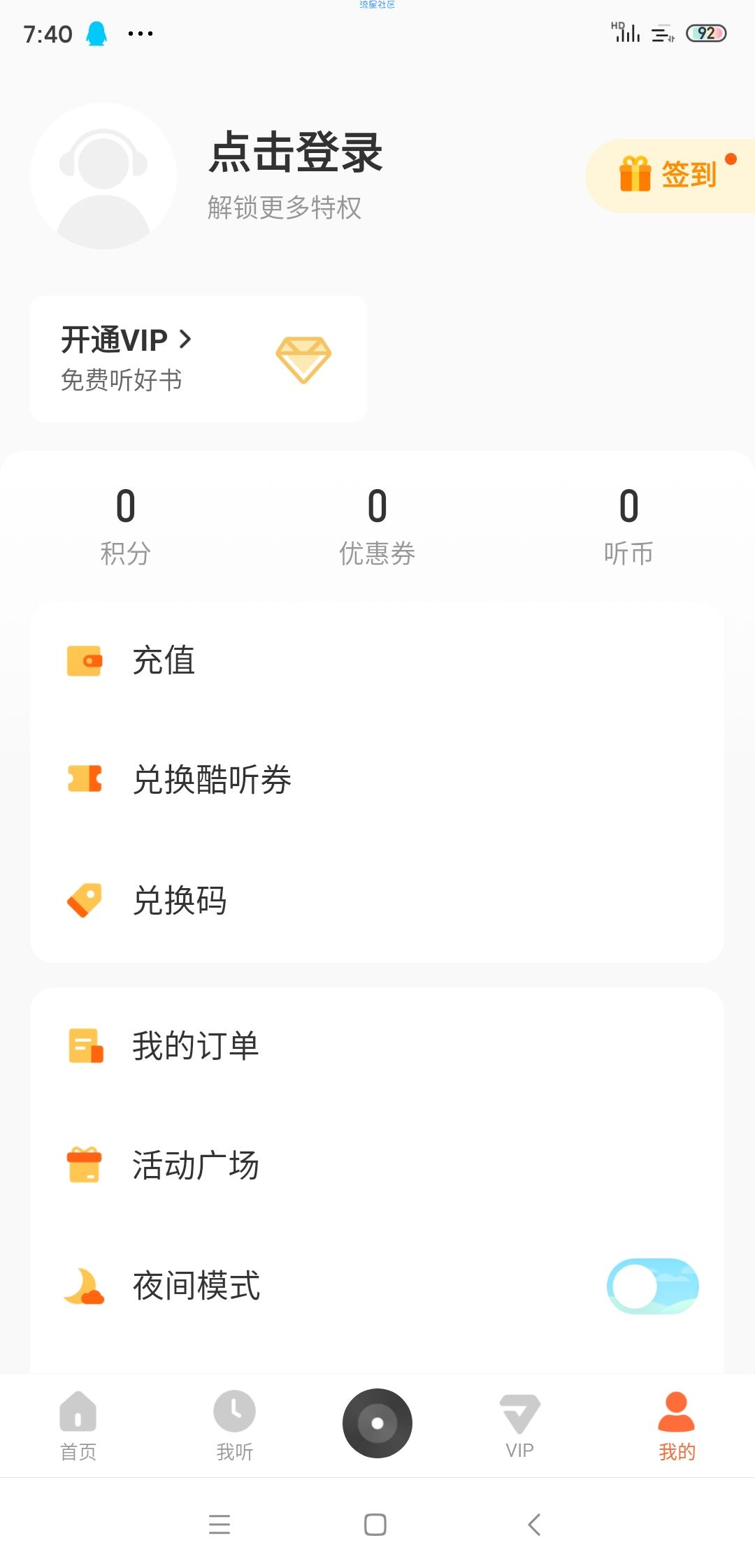
Task: Open the player disc button
Action: [x=377, y=1423]
